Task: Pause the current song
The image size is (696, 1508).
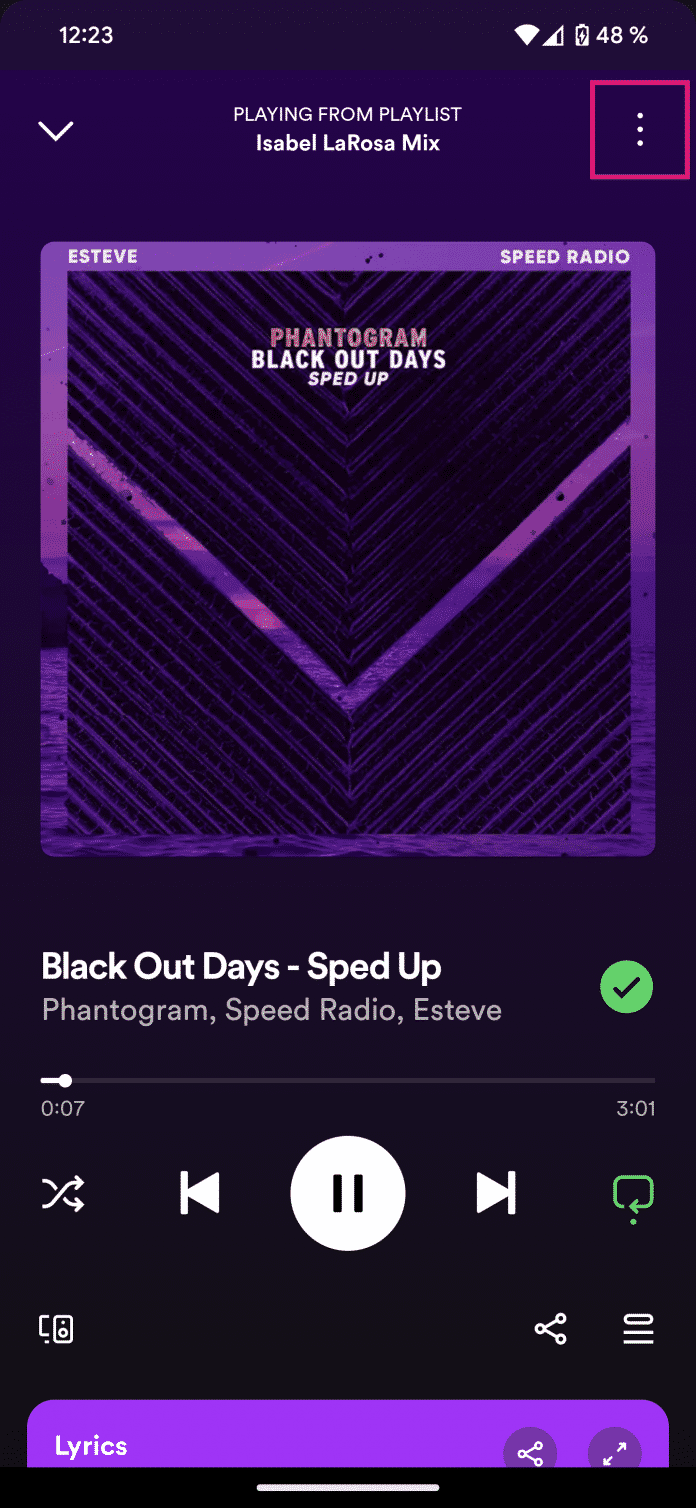Action: (348, 1193)
